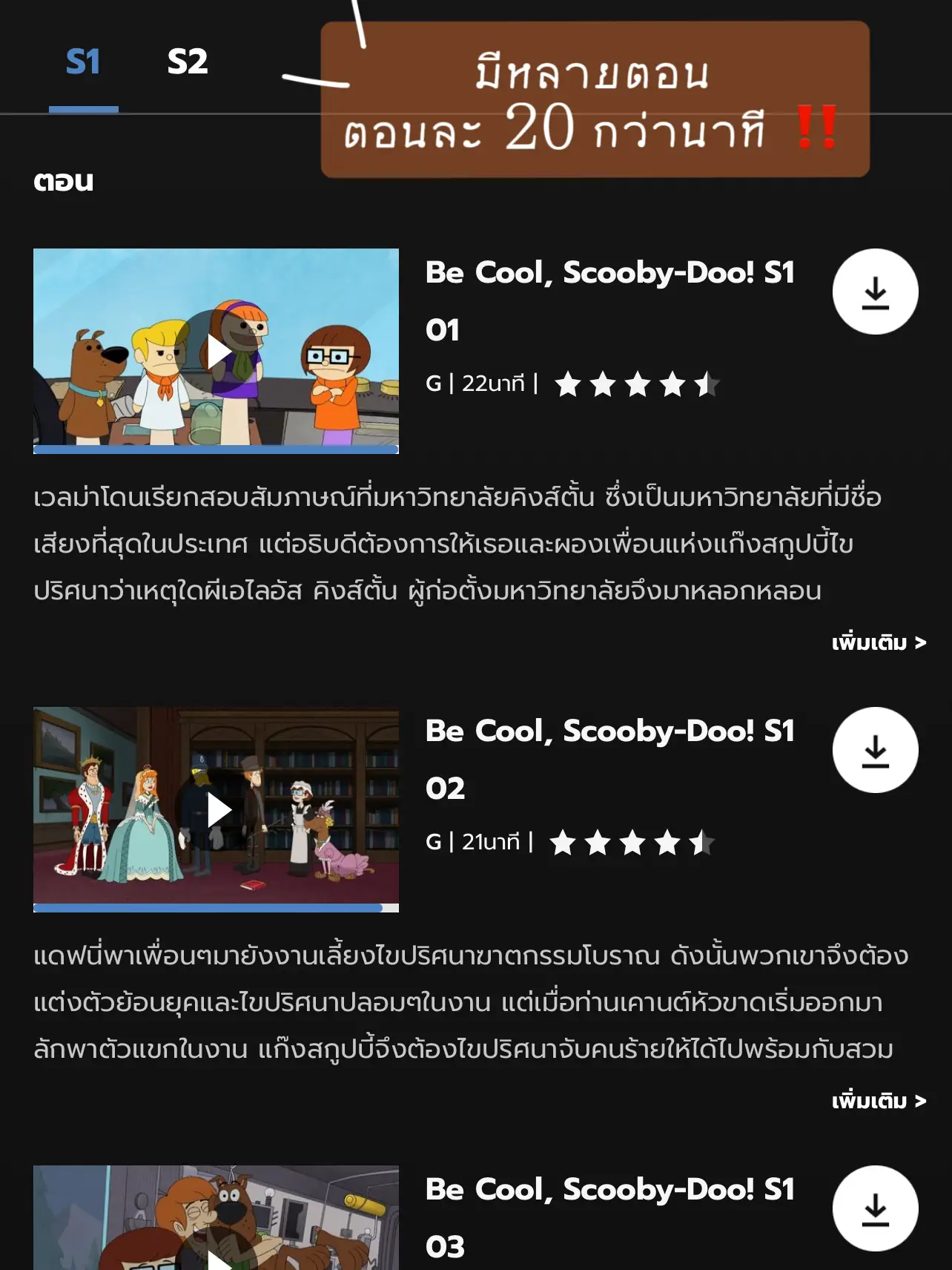Play episode S1 02 from its thumbnail

click(219, 809)
